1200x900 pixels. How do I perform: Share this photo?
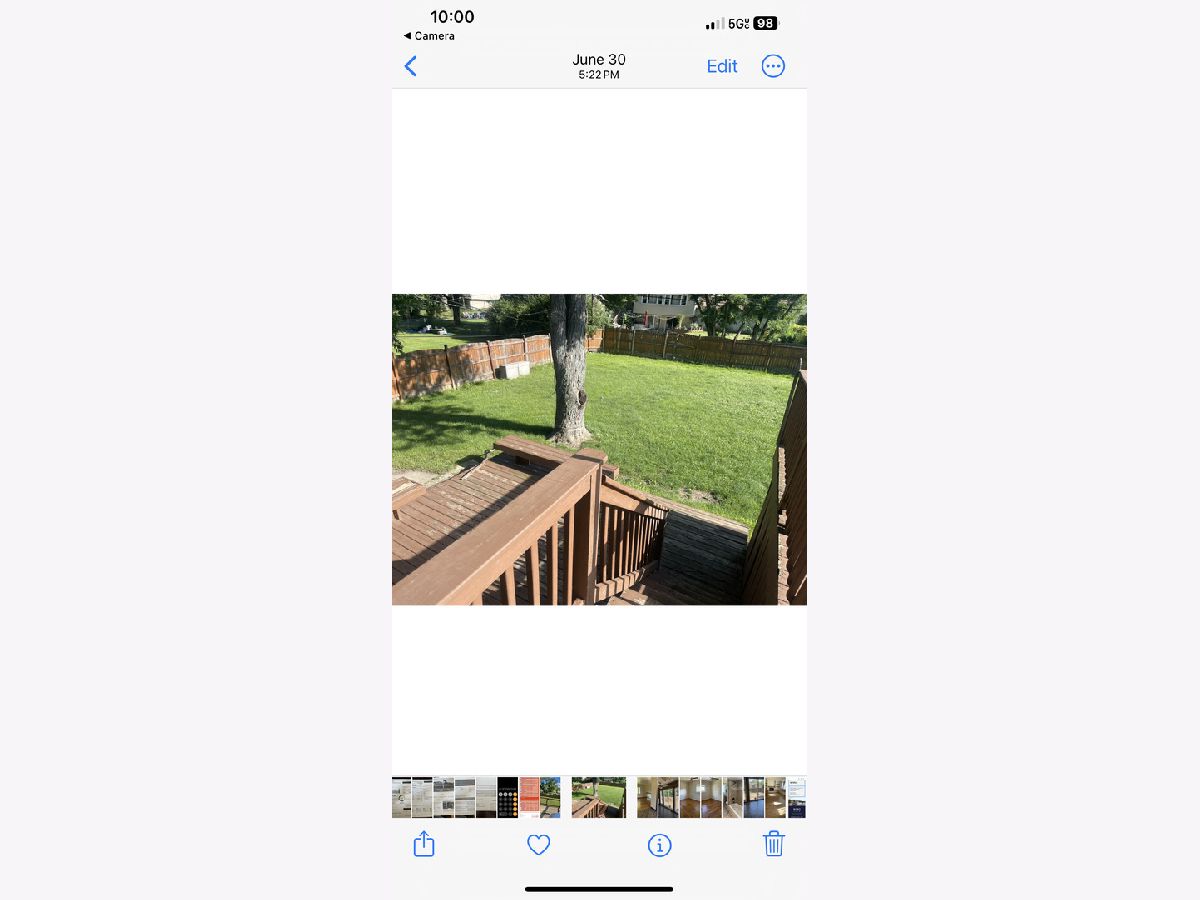(x=424, y=844)
